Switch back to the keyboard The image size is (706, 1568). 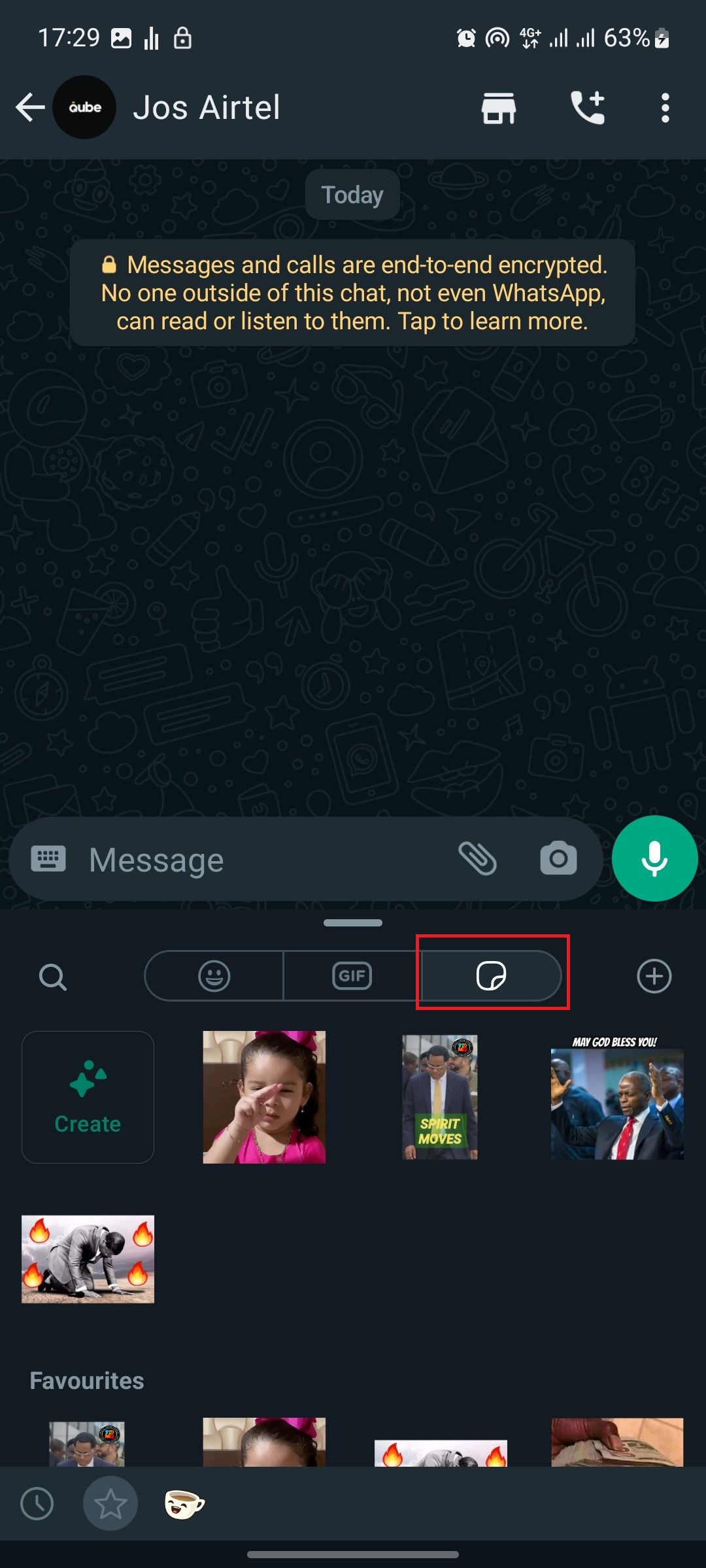tap(48, 858)
